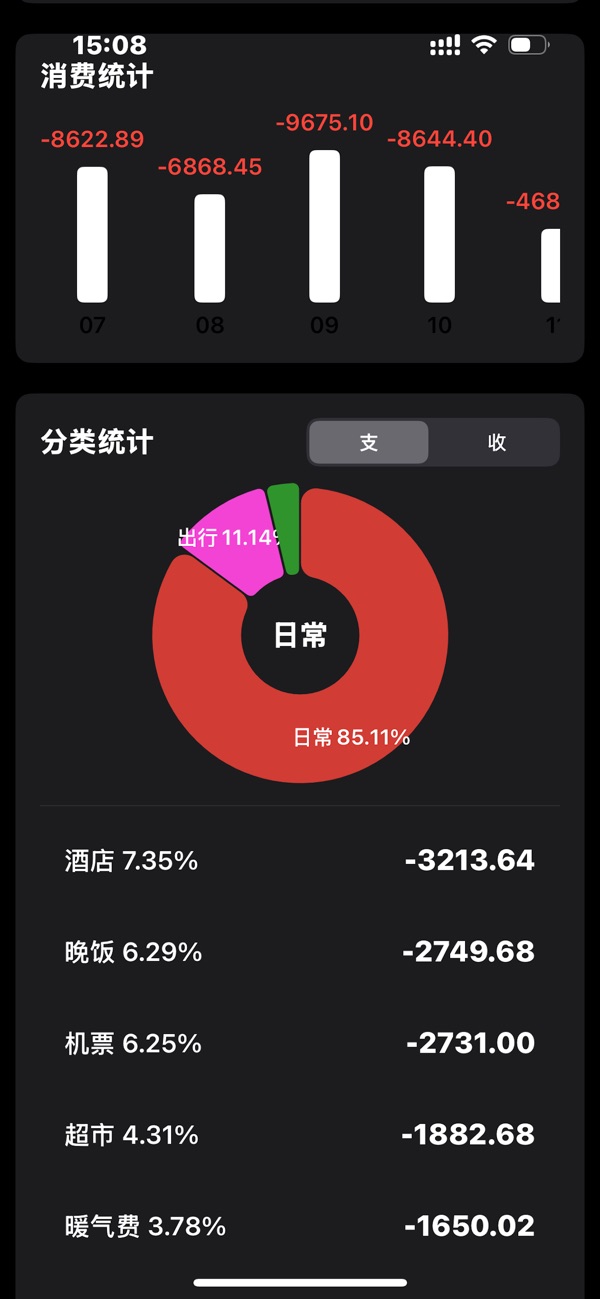Tap the bar for month 10

pyautogui.click(x=439, y=234)
